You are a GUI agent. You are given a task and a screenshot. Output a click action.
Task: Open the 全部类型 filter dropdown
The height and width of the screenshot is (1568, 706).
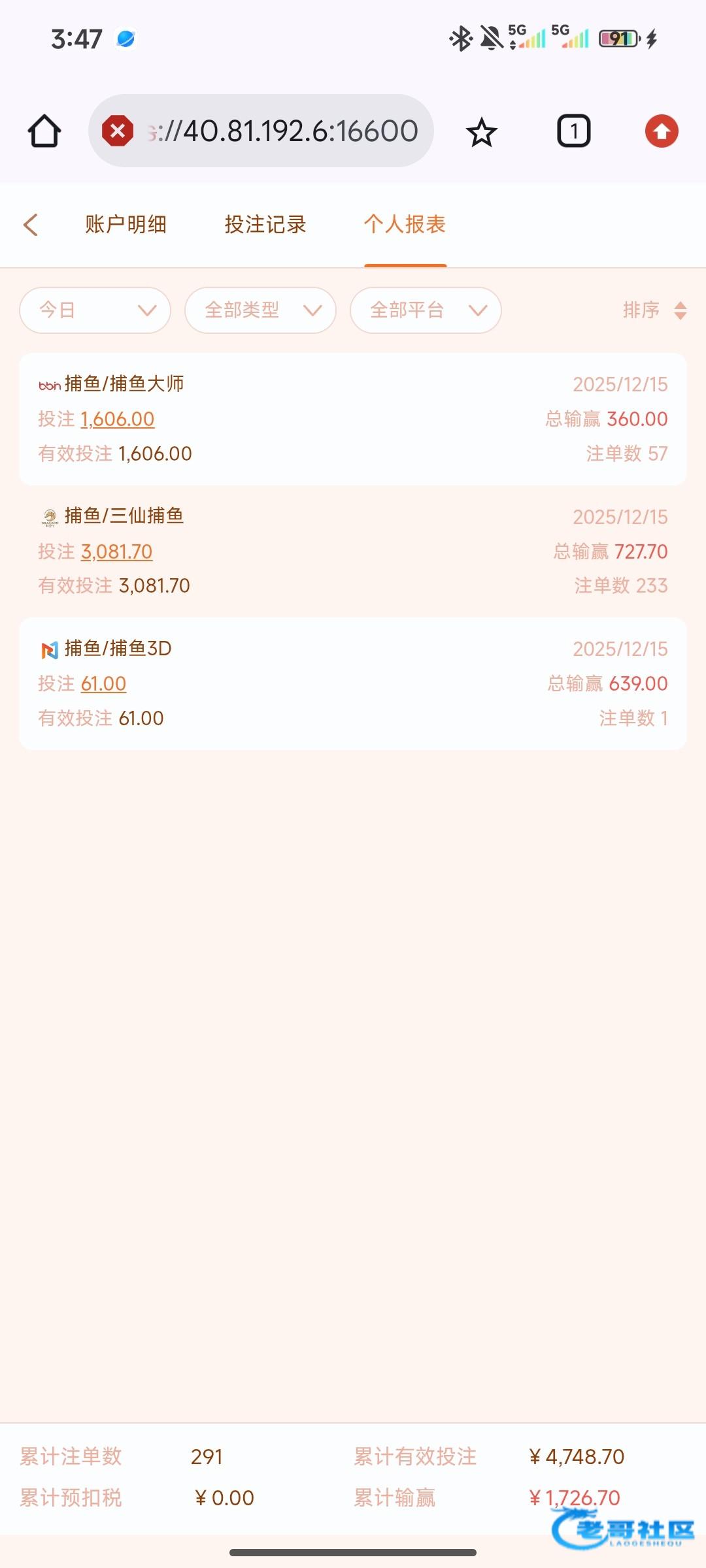(260, 310)
